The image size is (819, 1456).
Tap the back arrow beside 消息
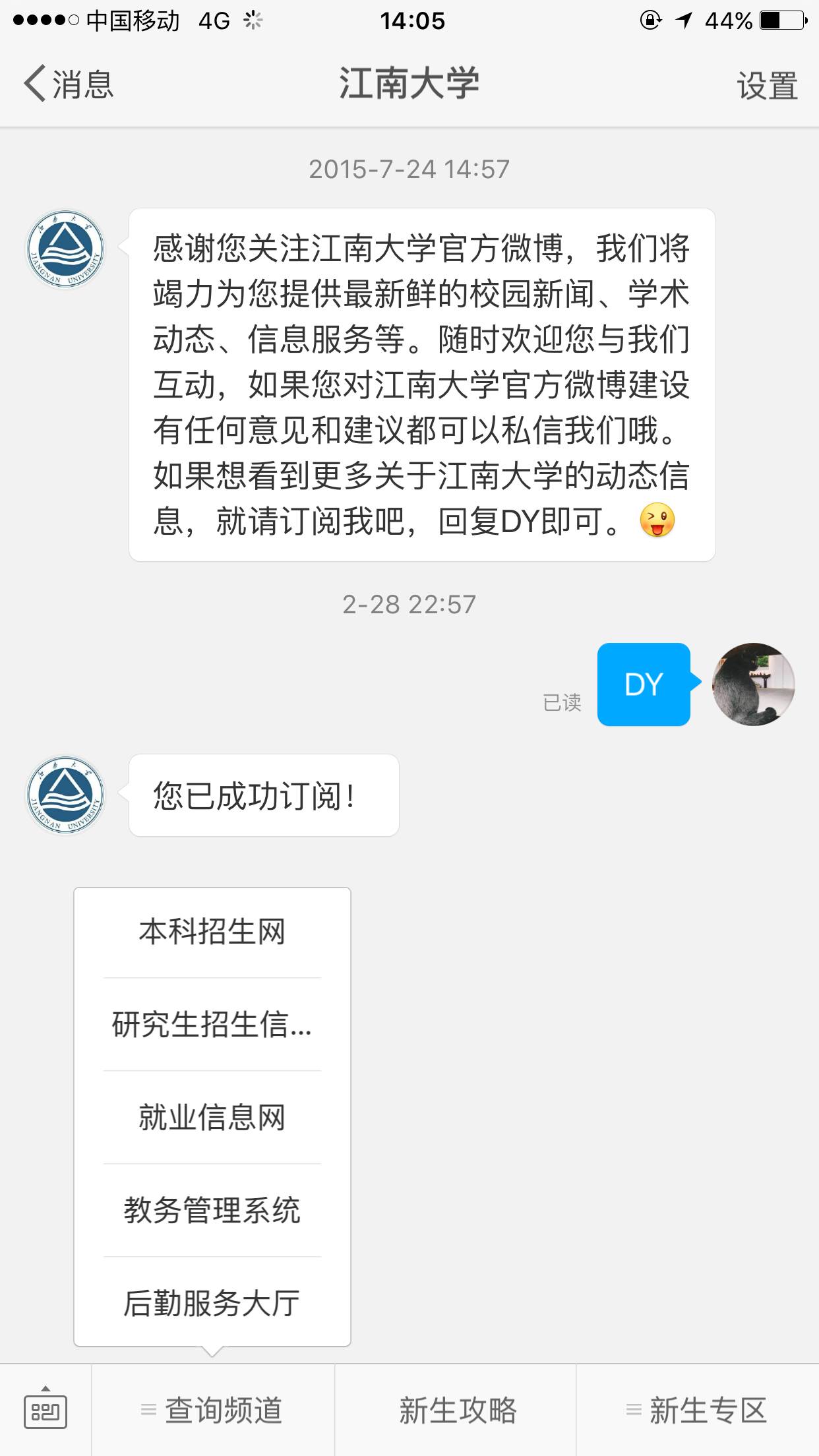pos(34,84)
